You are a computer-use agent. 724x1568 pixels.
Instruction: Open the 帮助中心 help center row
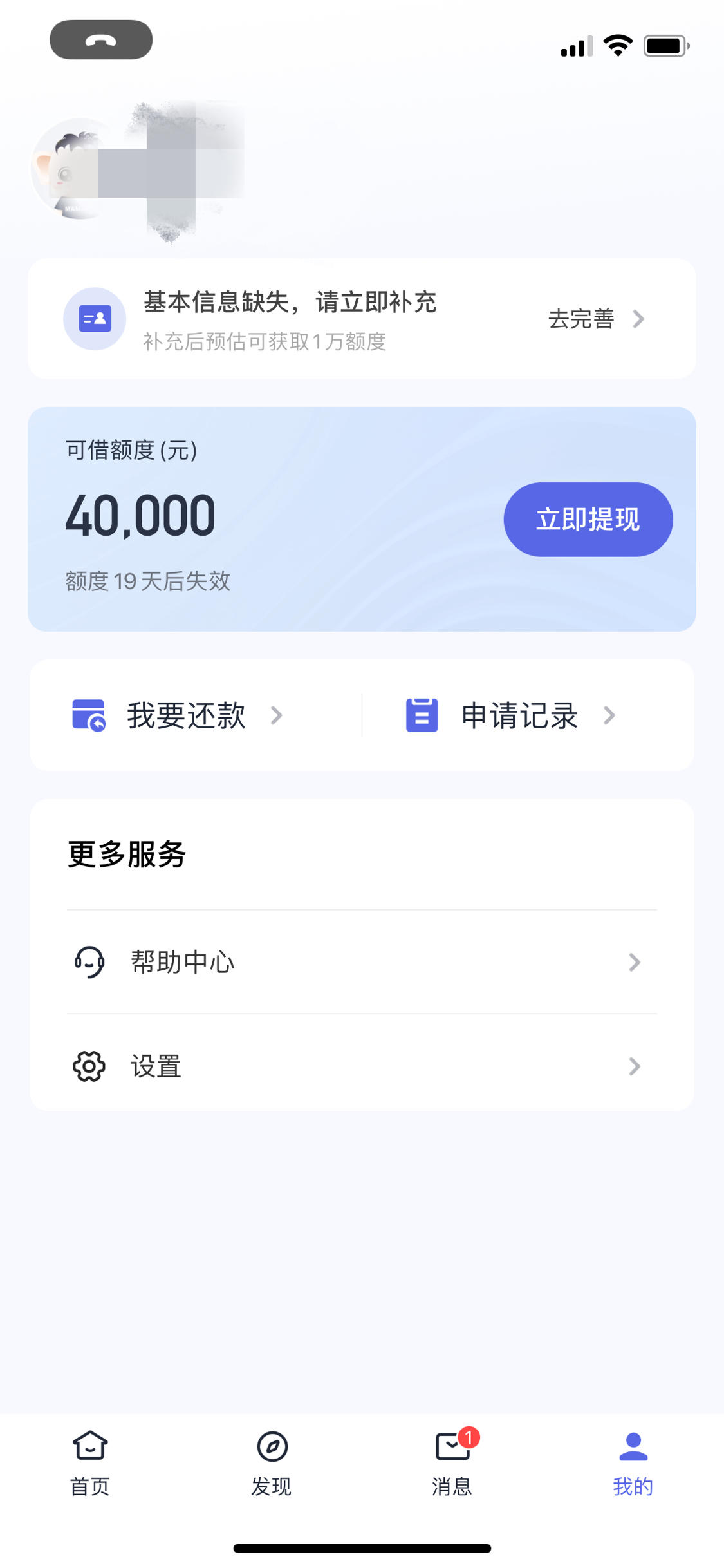[362, 962]
